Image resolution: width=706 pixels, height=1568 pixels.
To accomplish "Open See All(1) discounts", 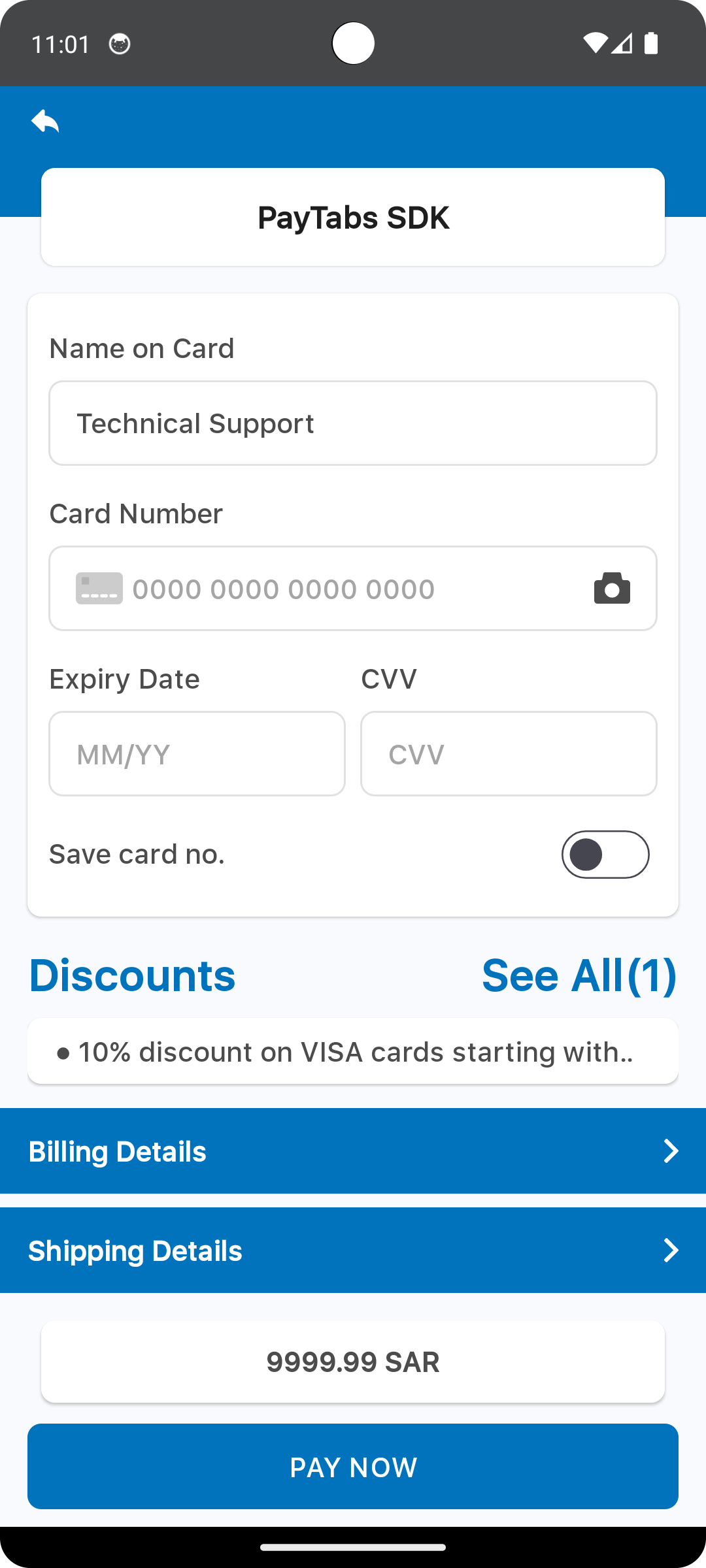I will [579, 975].
